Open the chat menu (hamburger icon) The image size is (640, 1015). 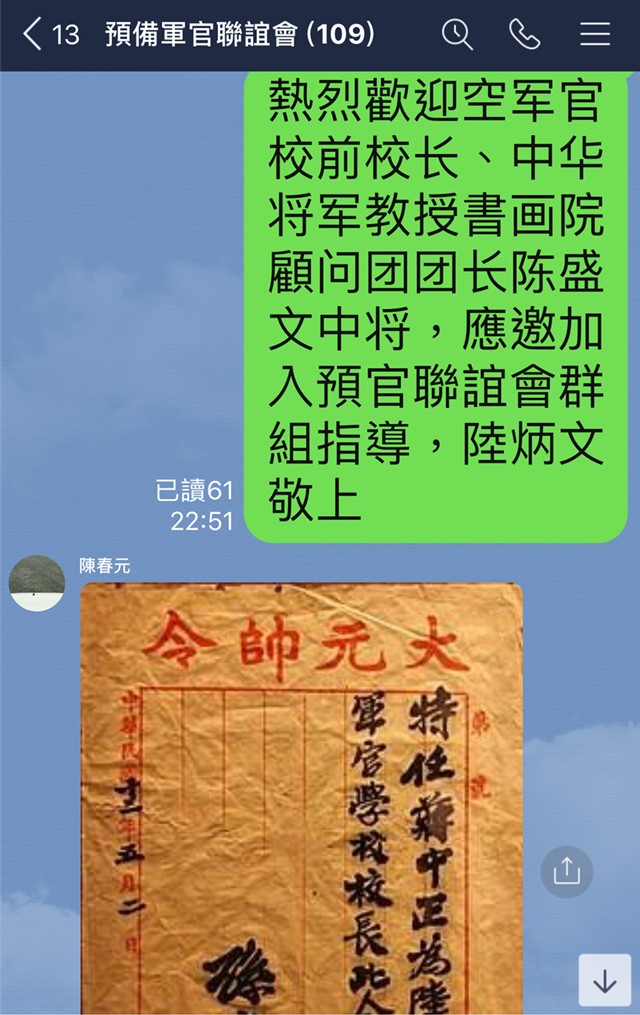click(595, 35)
